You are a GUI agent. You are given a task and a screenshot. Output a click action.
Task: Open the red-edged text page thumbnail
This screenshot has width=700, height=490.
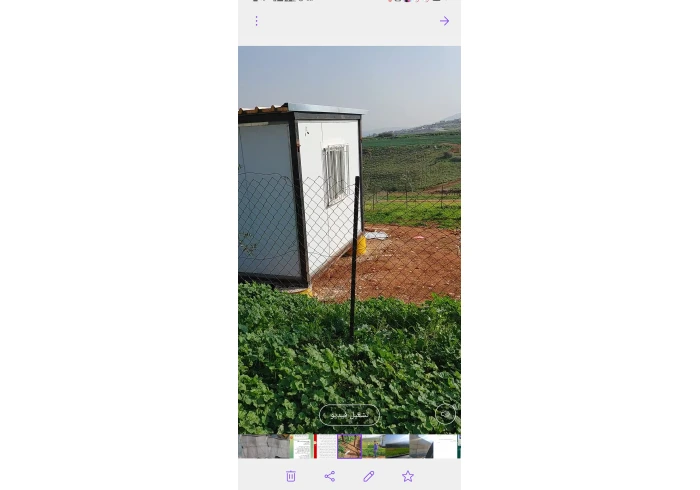[325, 446]
